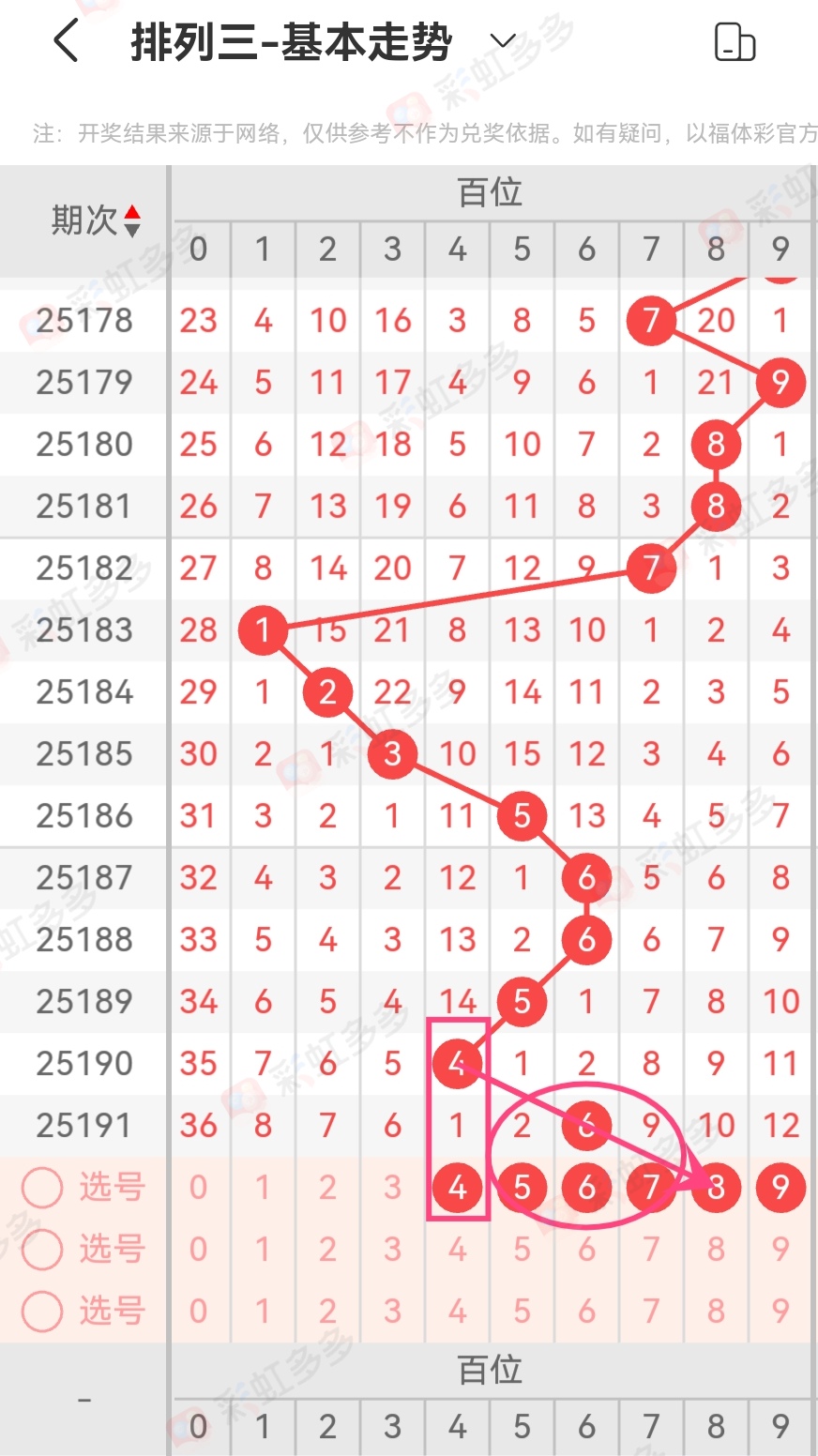Viewport: 818px width, 1456px height.
Task: Tap the circled 7 marker in row 25178
Action: point(651,320)
